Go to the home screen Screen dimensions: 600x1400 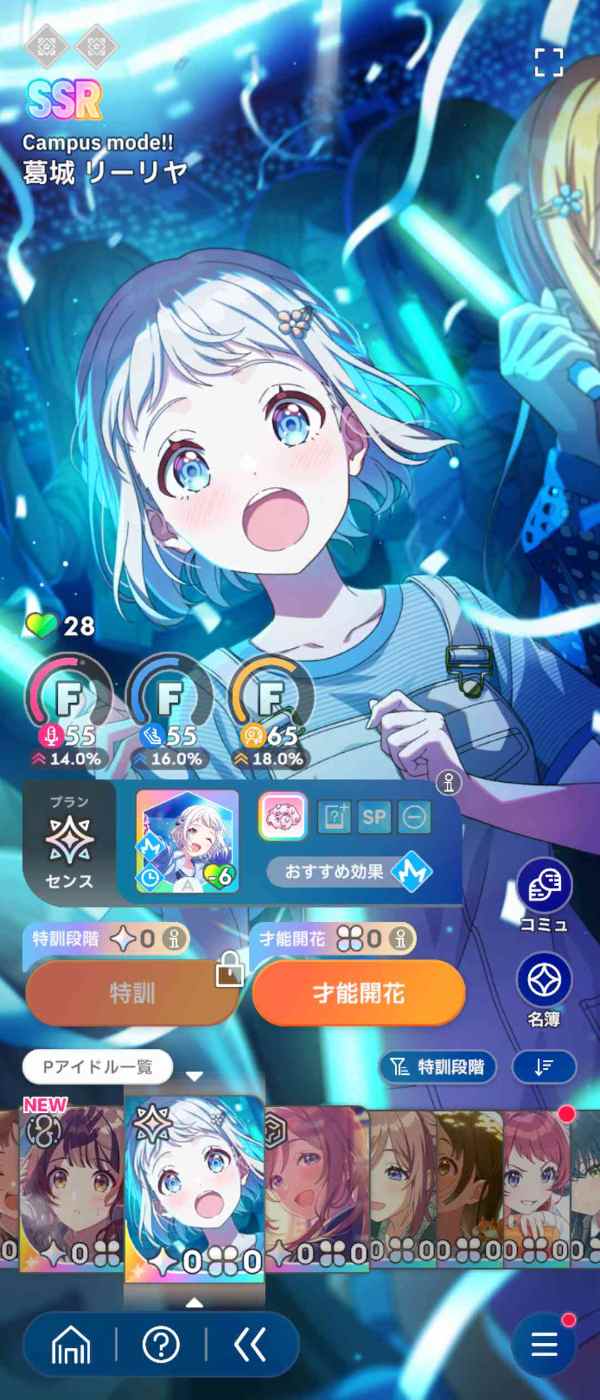point(69,1345)
